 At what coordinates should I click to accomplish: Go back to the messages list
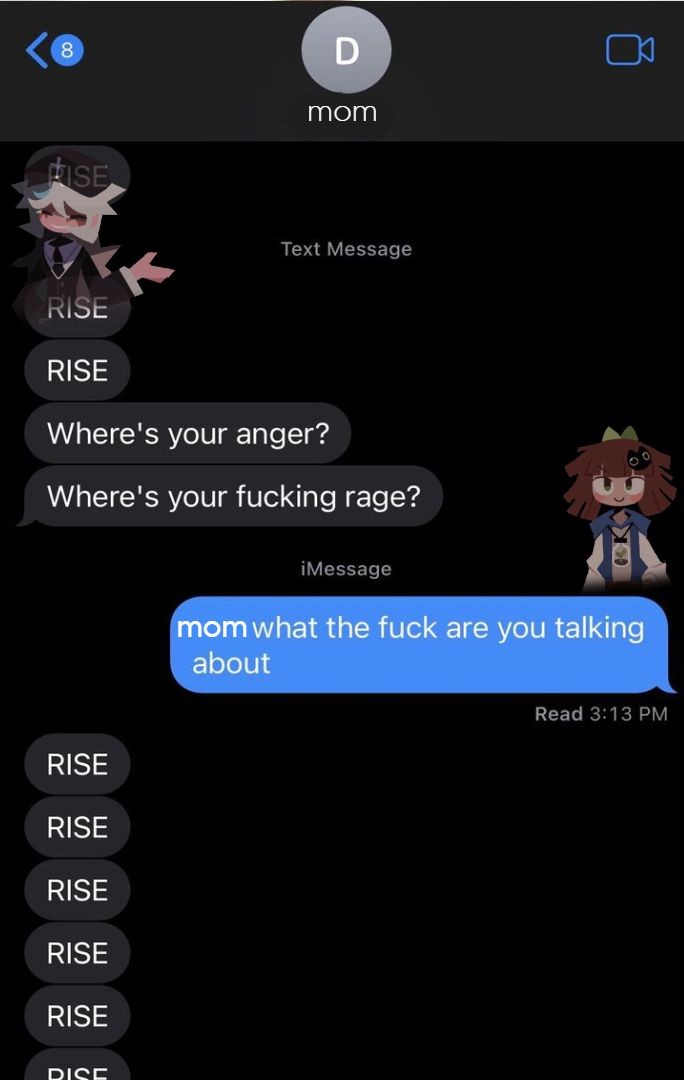(x=52, y=50)
